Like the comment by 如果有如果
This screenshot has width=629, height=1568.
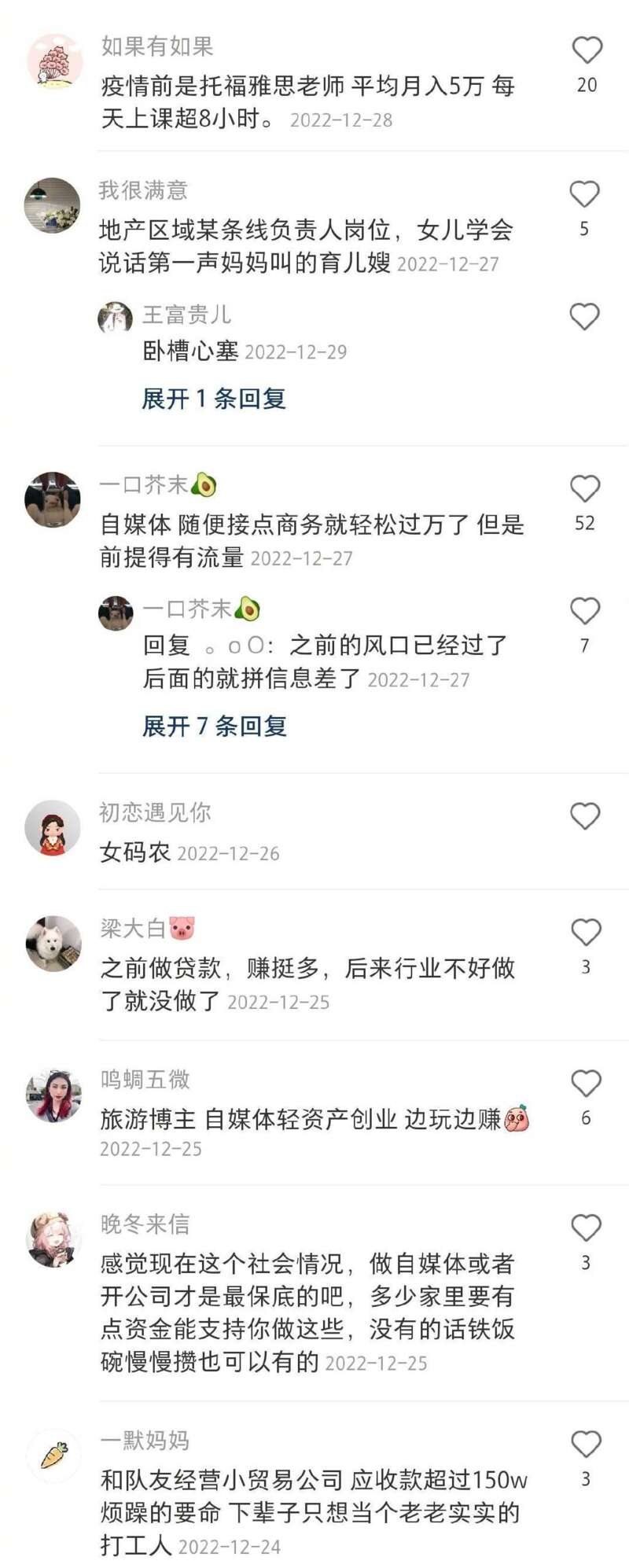tap(587, 50)
